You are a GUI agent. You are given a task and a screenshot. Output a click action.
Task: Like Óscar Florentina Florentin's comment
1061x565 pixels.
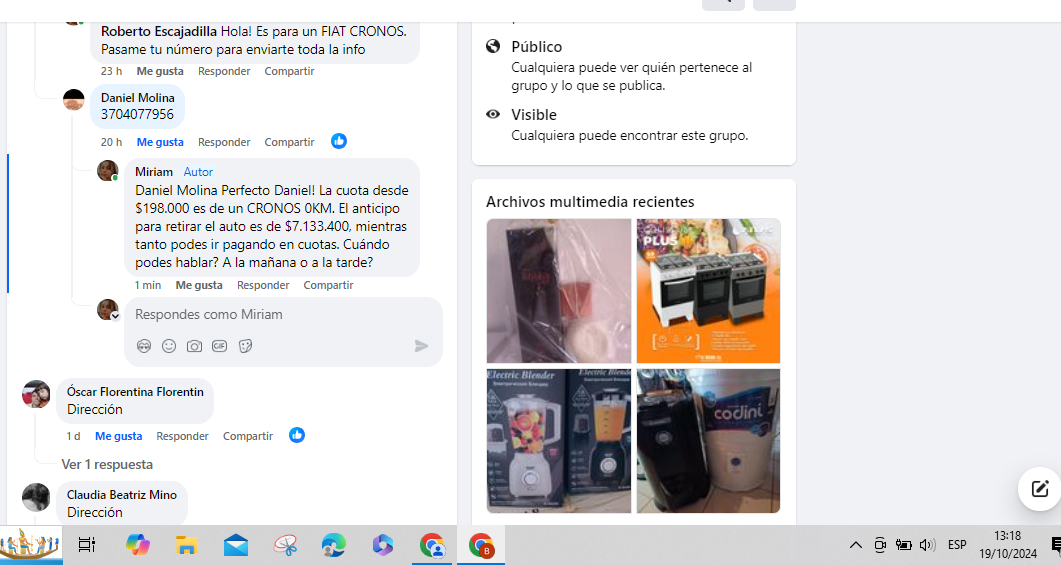[118, 436]
